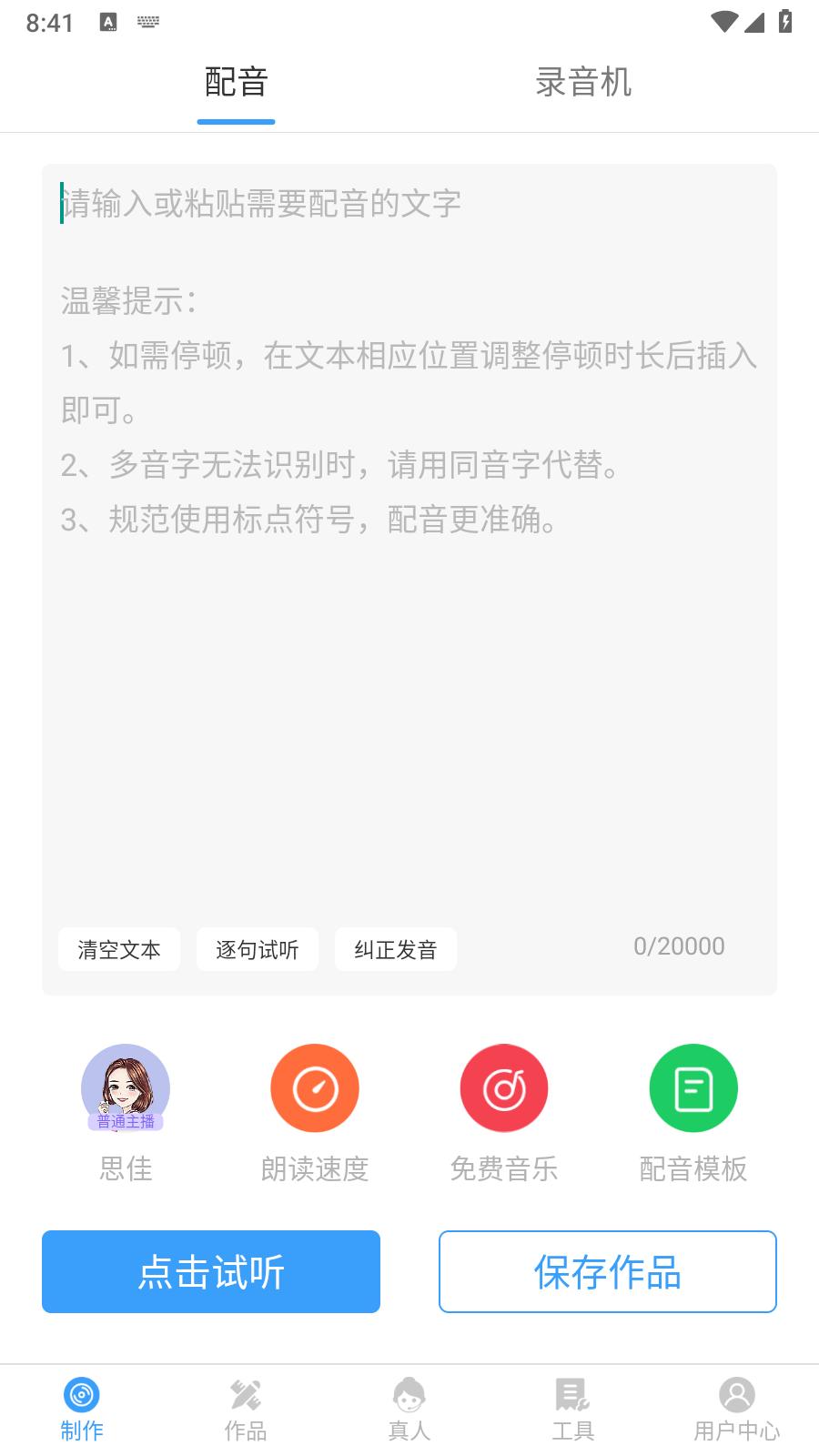The height and width of the screenshot is (1456, 819).
Task: Select the 免费音乐 free music icon
Action: 503,1087
